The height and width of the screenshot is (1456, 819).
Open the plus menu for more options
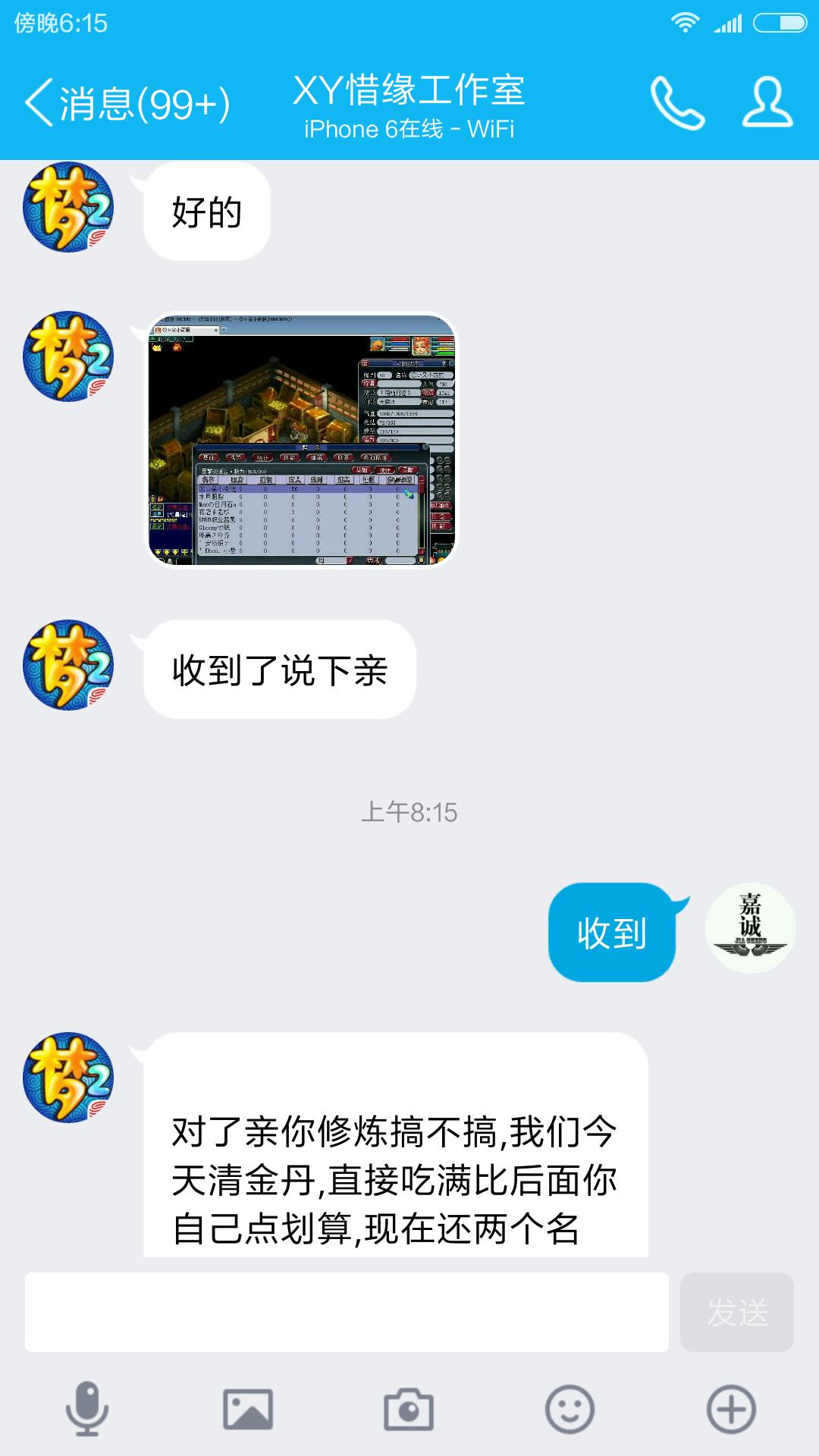(x=731, y=1409)
